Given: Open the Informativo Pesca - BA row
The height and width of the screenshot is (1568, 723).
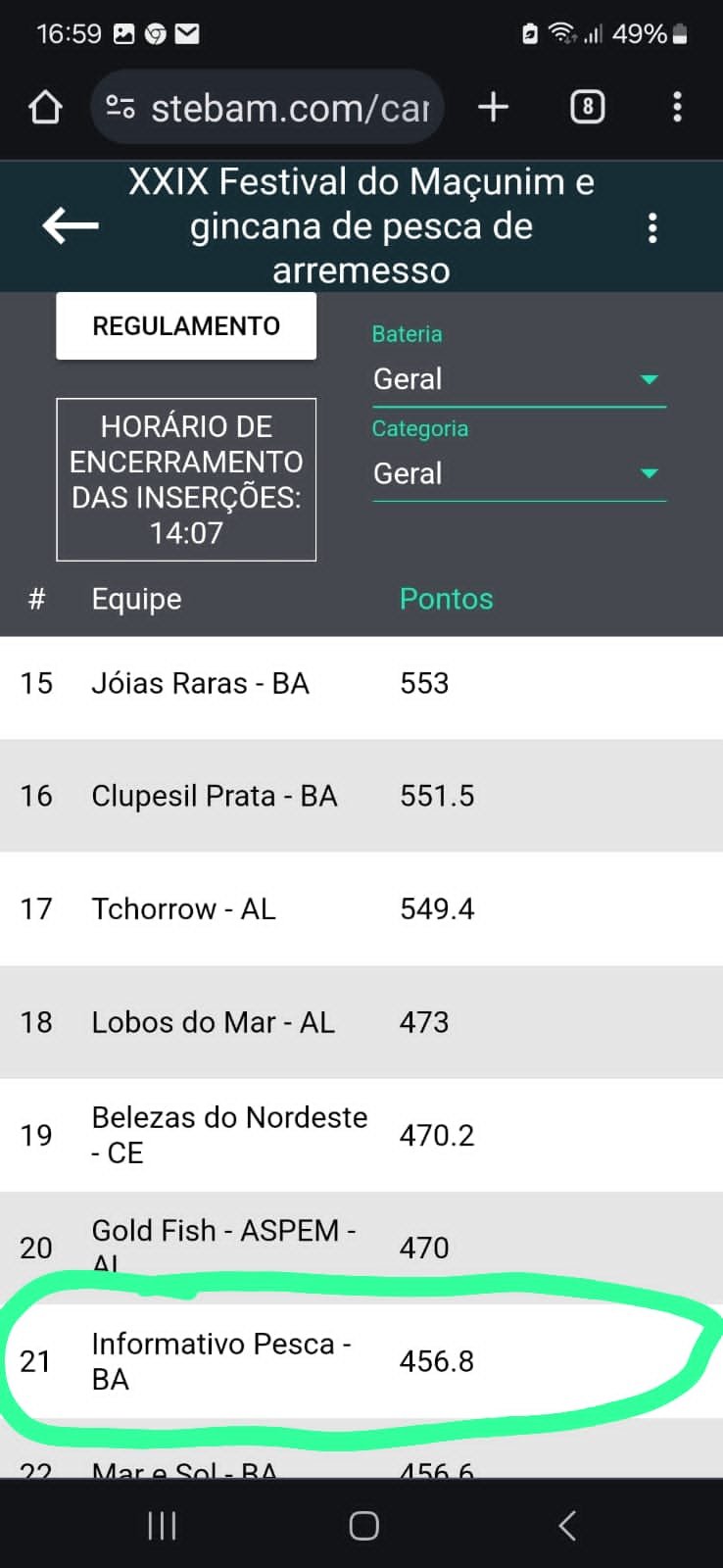Looking at the screenshot, I should click(x=361, y=1361).
